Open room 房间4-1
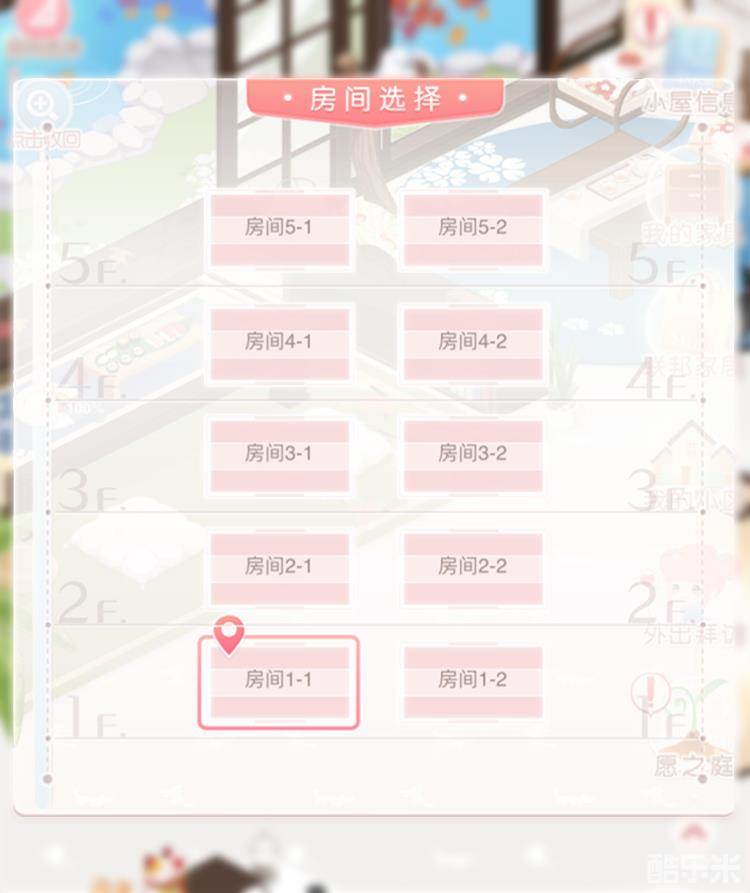The width and height of the screenshot is (750, 893). coord(279,342)
